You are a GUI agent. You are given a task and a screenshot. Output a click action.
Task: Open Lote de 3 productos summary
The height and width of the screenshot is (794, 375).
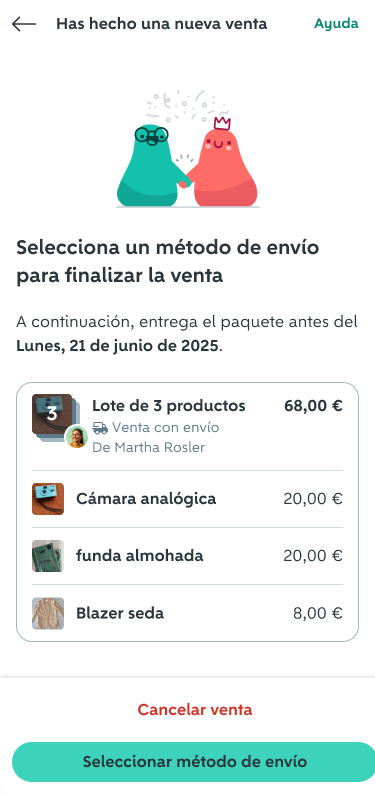point(187,426)
